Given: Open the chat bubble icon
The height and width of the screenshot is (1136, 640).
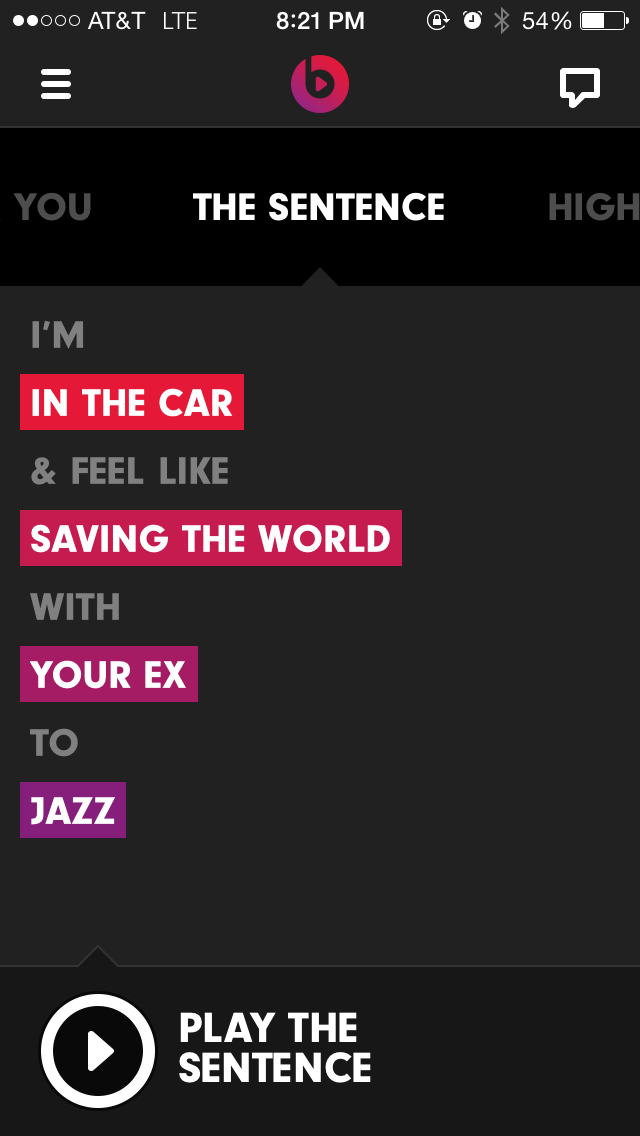Looking at the screenshot, I should click(579, 87).
